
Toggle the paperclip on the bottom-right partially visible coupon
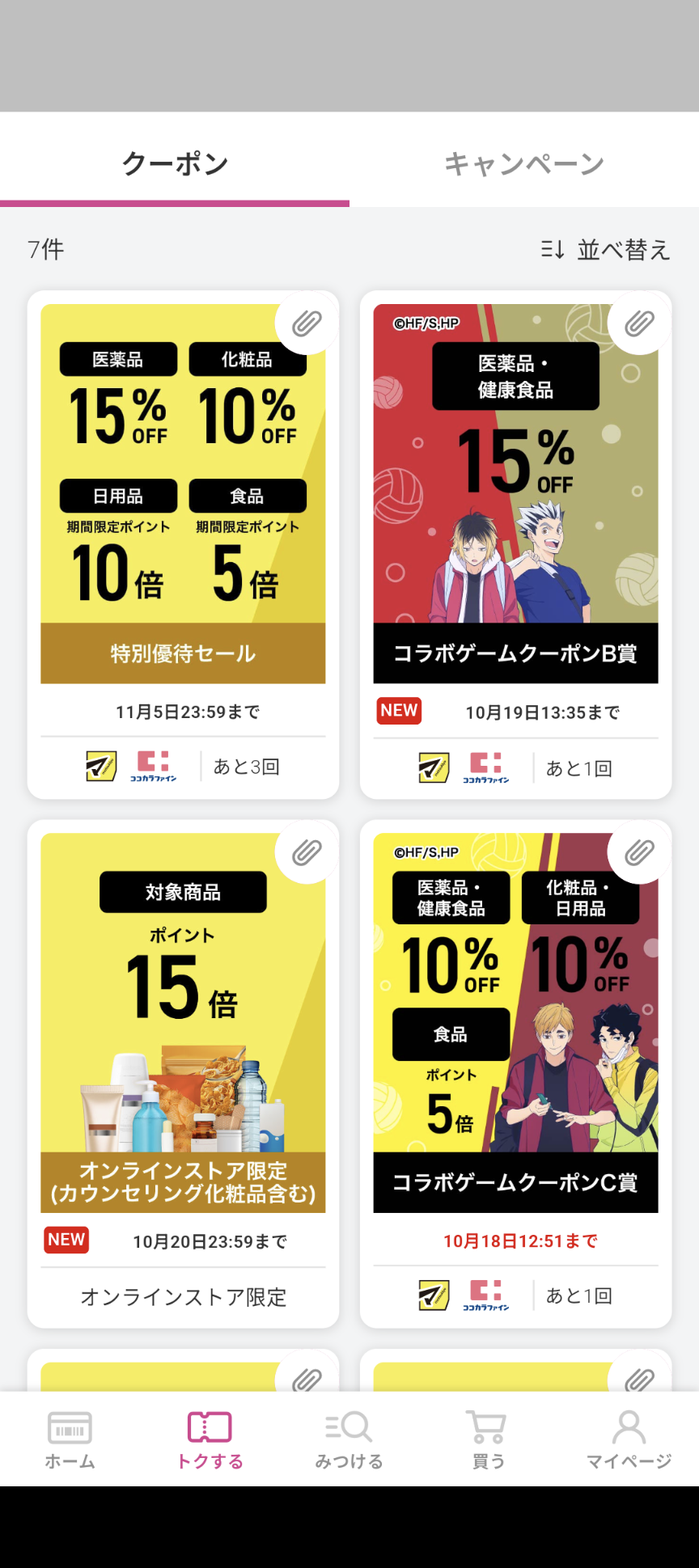tap(638, 1380)
